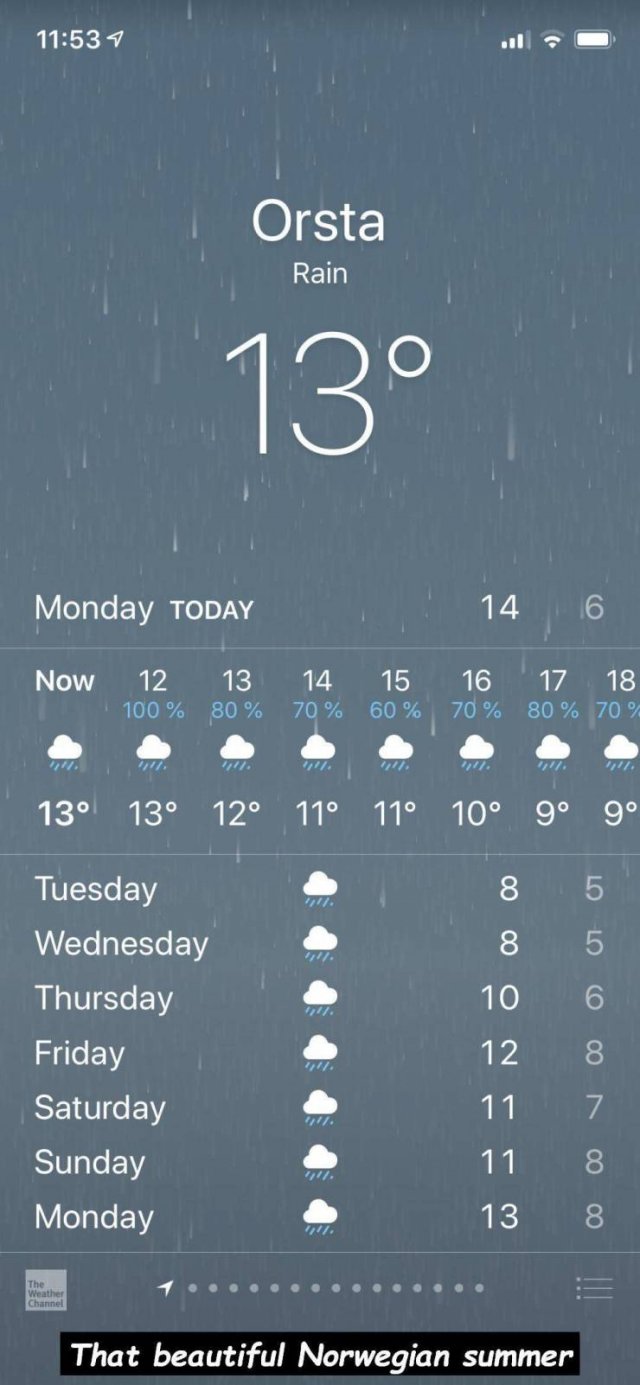Open The Weather Channel link
Image resolution: width=640 pixels, height=1385 pixels.
coord(46,1290)
